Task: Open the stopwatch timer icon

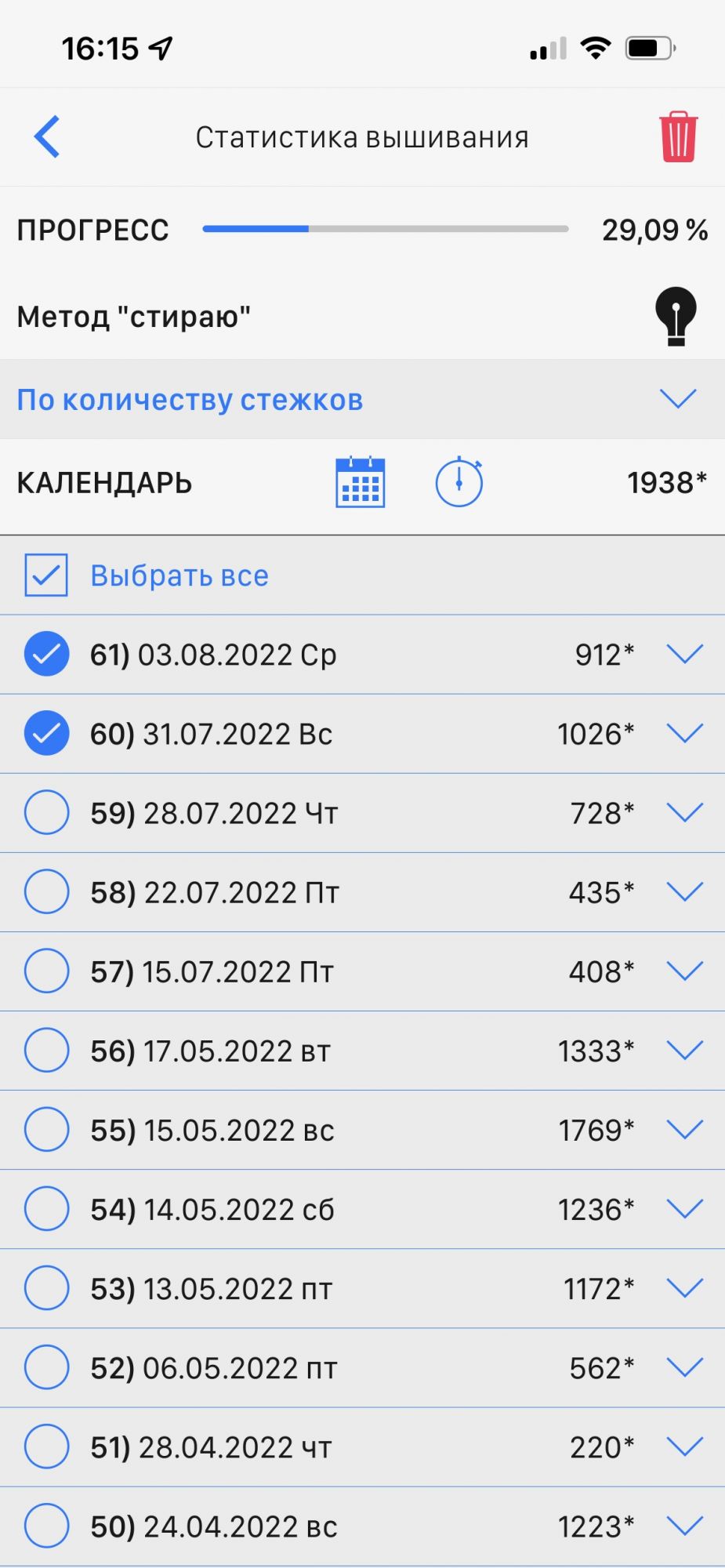Action: [x=459, y=482]
